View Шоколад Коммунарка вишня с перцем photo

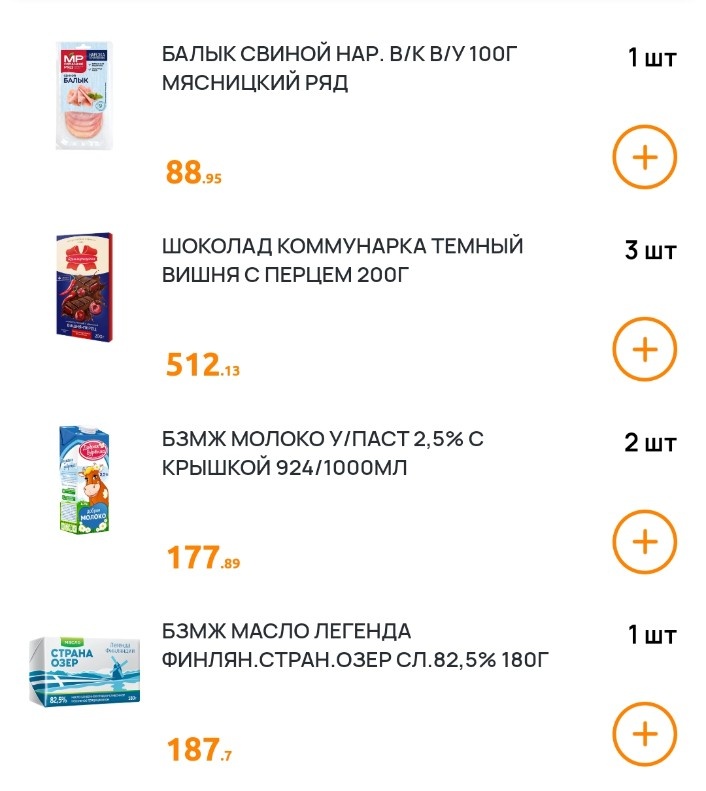click(84, 288)
